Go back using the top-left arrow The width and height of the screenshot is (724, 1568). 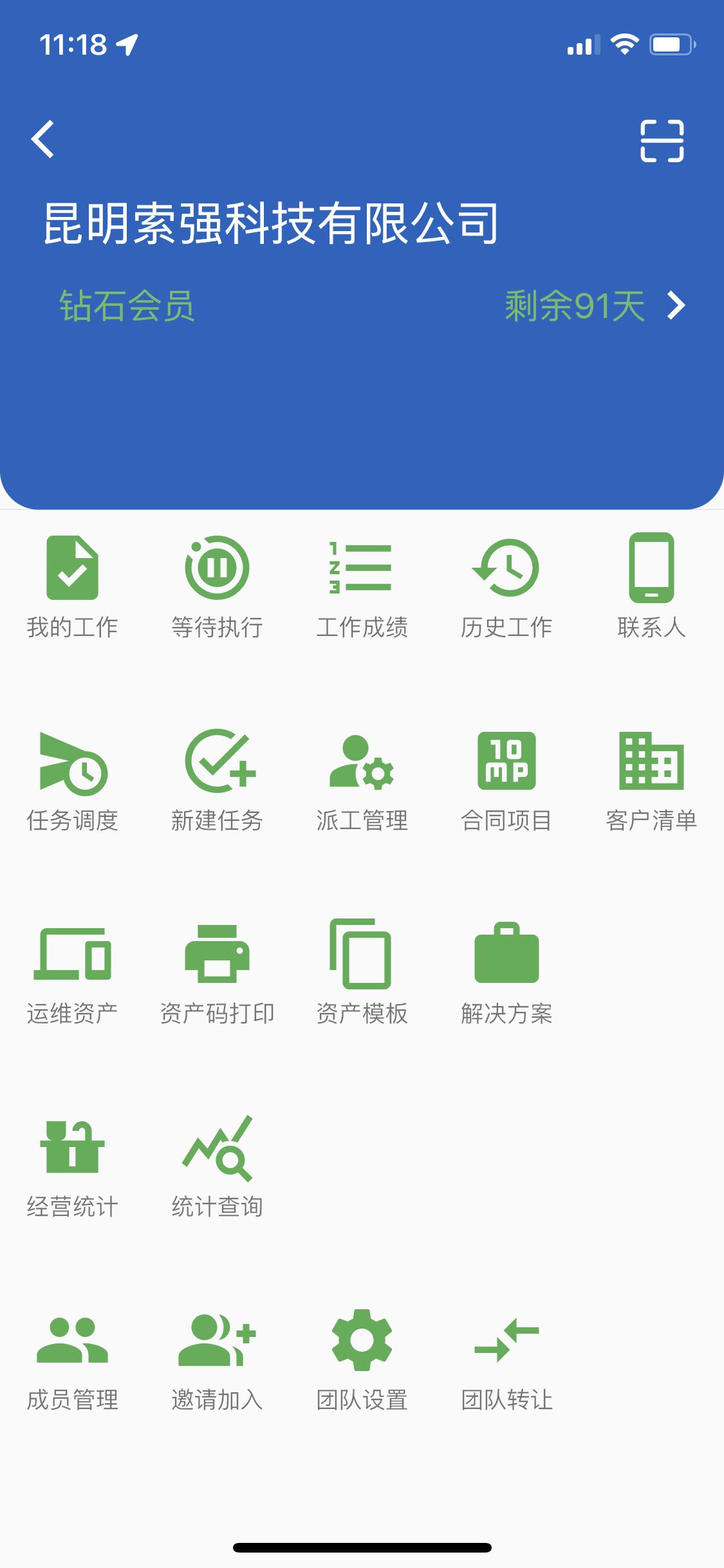coord(43,139)
